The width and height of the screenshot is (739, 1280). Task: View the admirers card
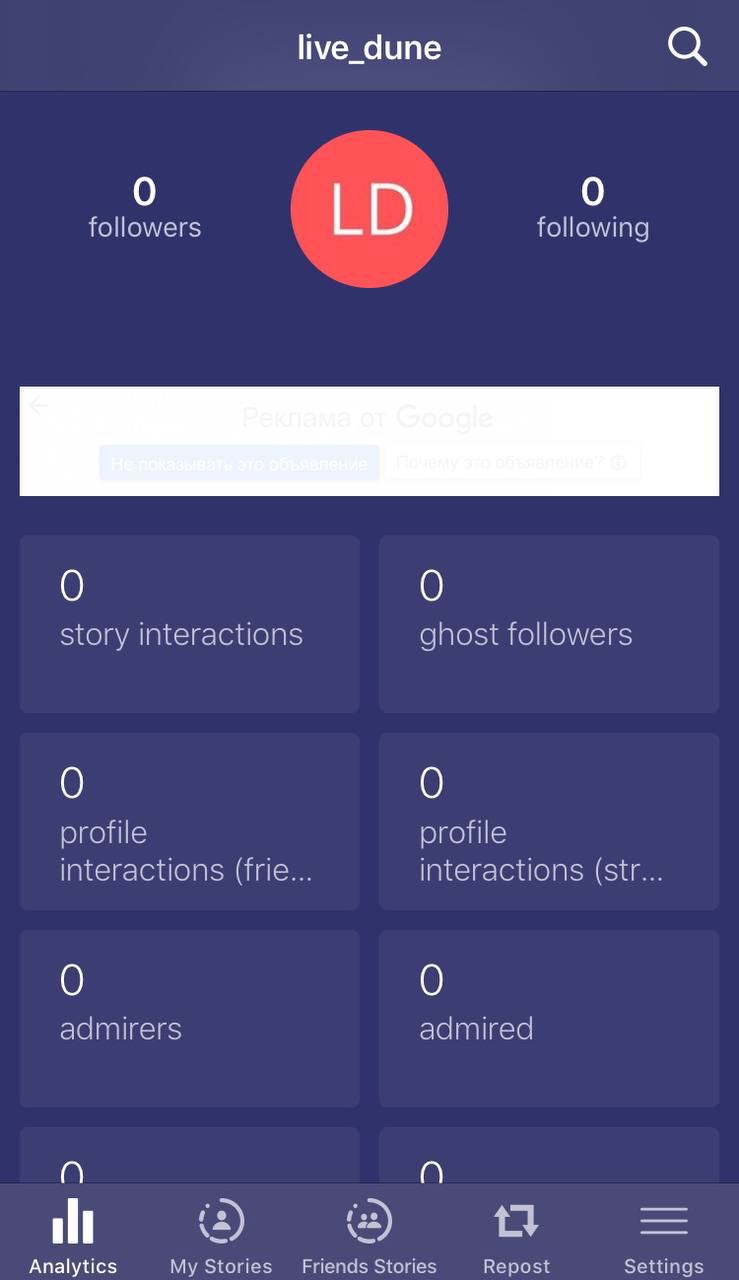[189, 1018]
